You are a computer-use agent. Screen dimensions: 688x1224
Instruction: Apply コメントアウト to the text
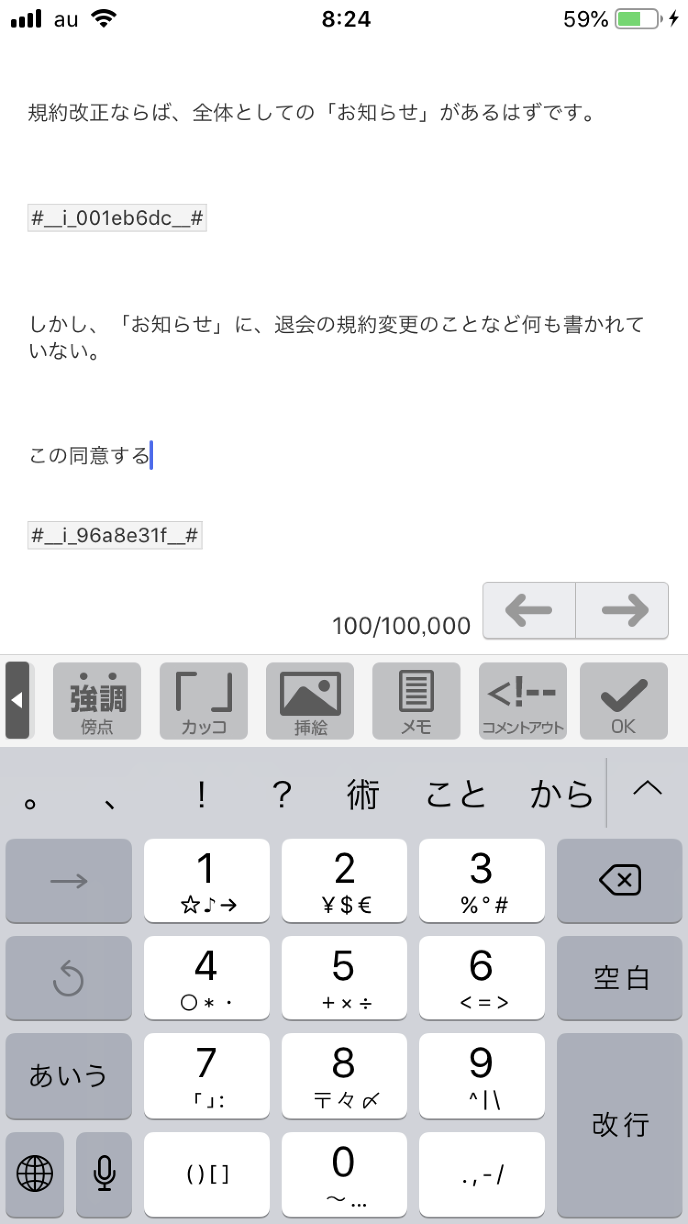pos(522,700)
